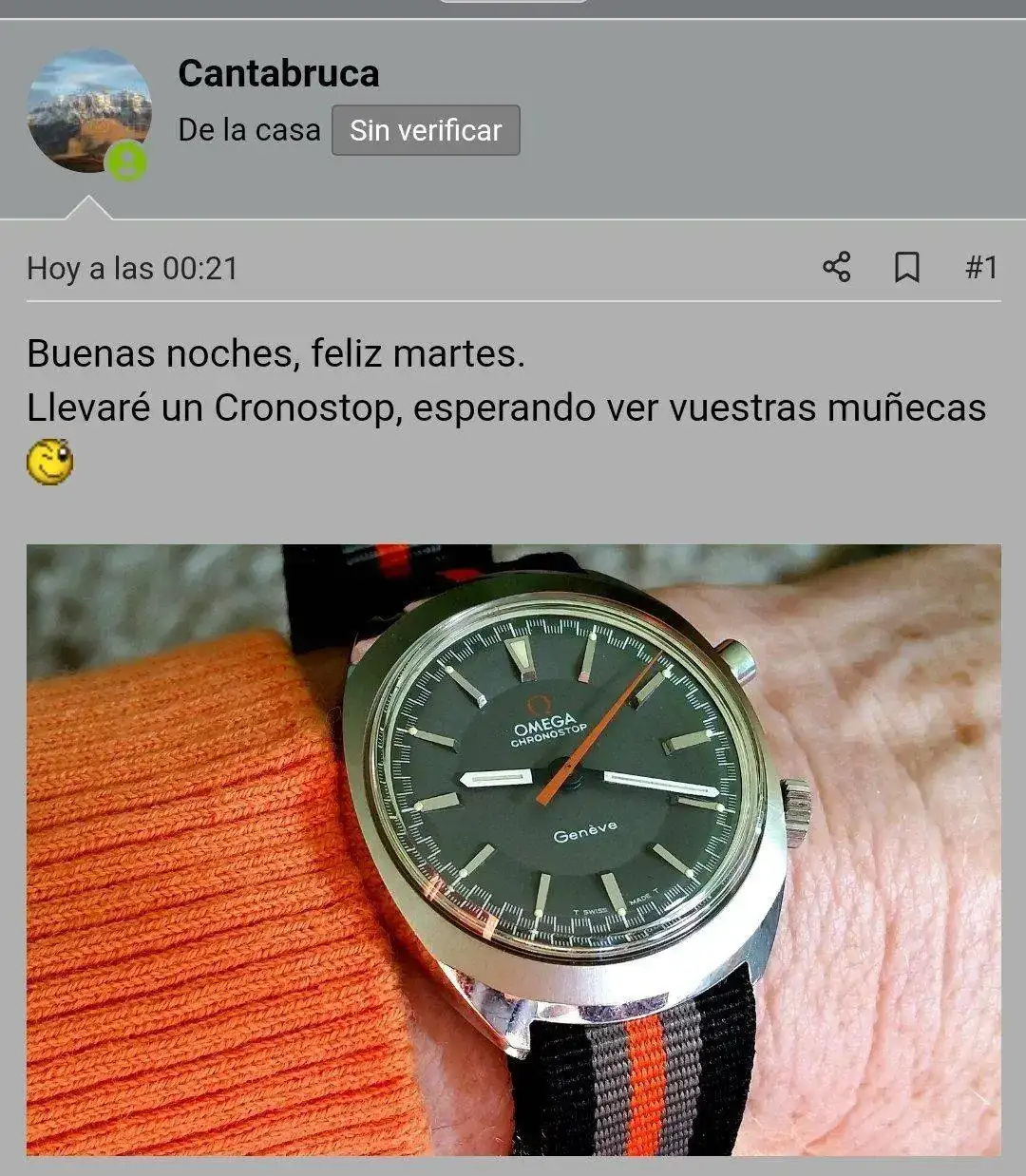Open the #1 post permalink

click(980, 268)
